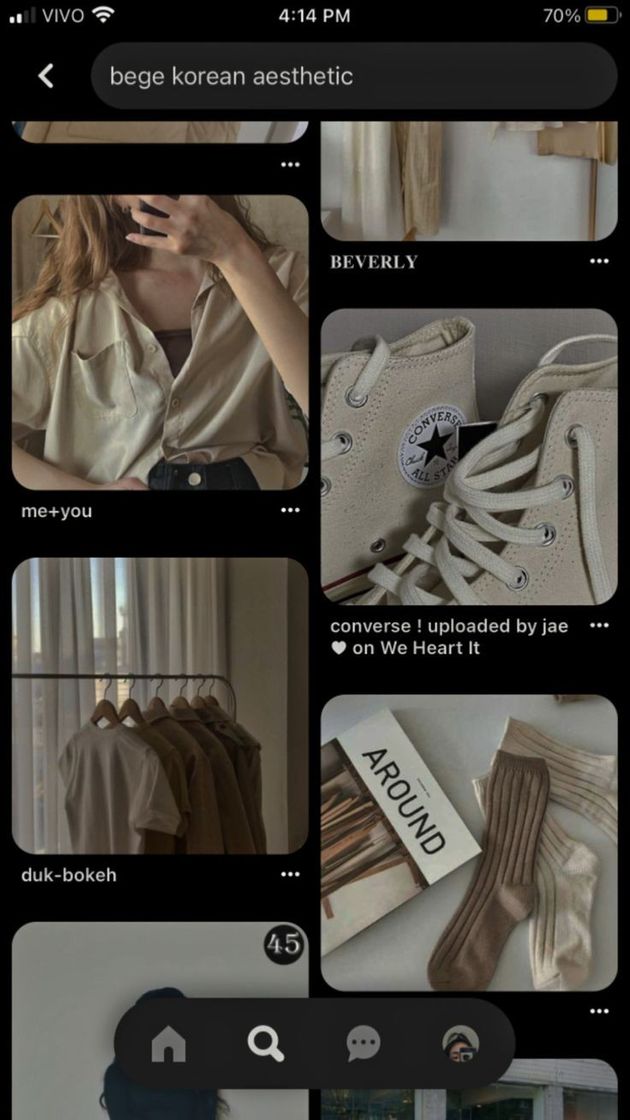Image resolution: width=630 pixels, height=1120 pixels.
Task: Open the messages chat bubble tab
Action: pos(363,1045)
